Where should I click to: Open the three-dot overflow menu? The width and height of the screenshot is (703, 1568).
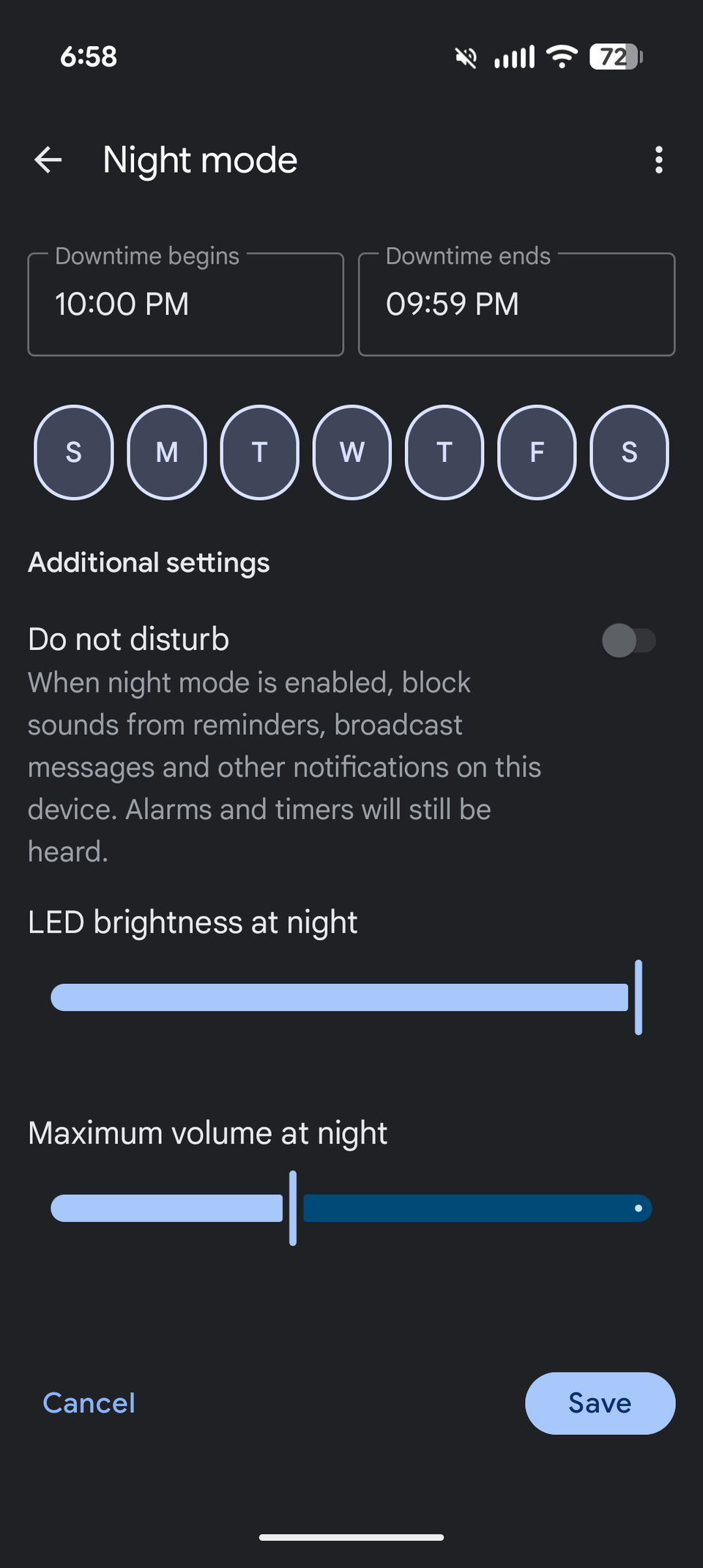click(658, 160)
